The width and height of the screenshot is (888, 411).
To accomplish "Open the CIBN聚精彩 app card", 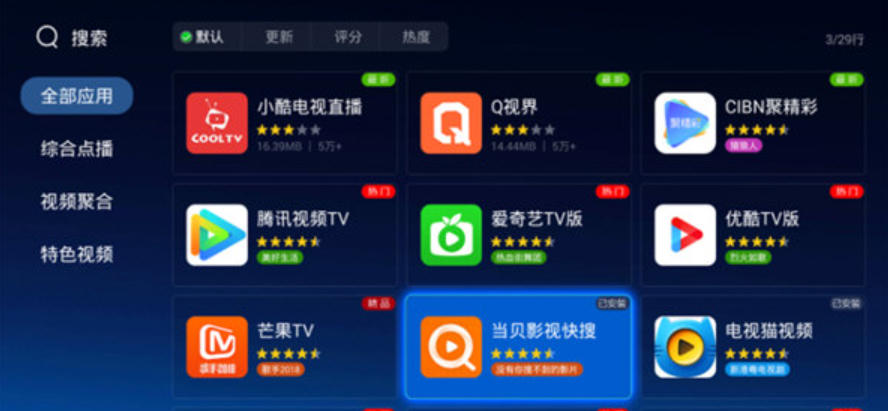I will point(752,123).
